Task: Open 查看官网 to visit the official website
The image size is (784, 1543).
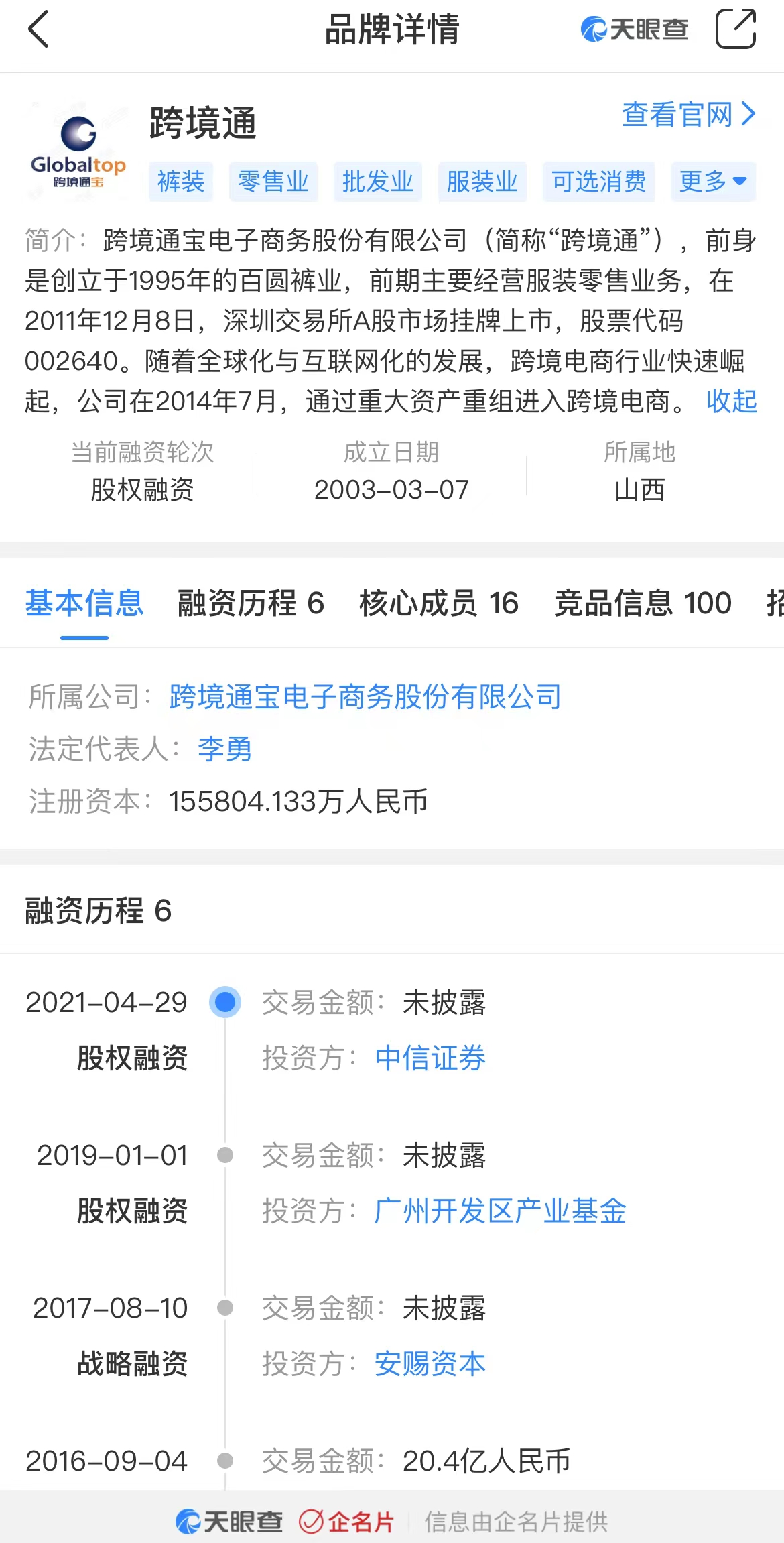Action: tap(688, 115)
